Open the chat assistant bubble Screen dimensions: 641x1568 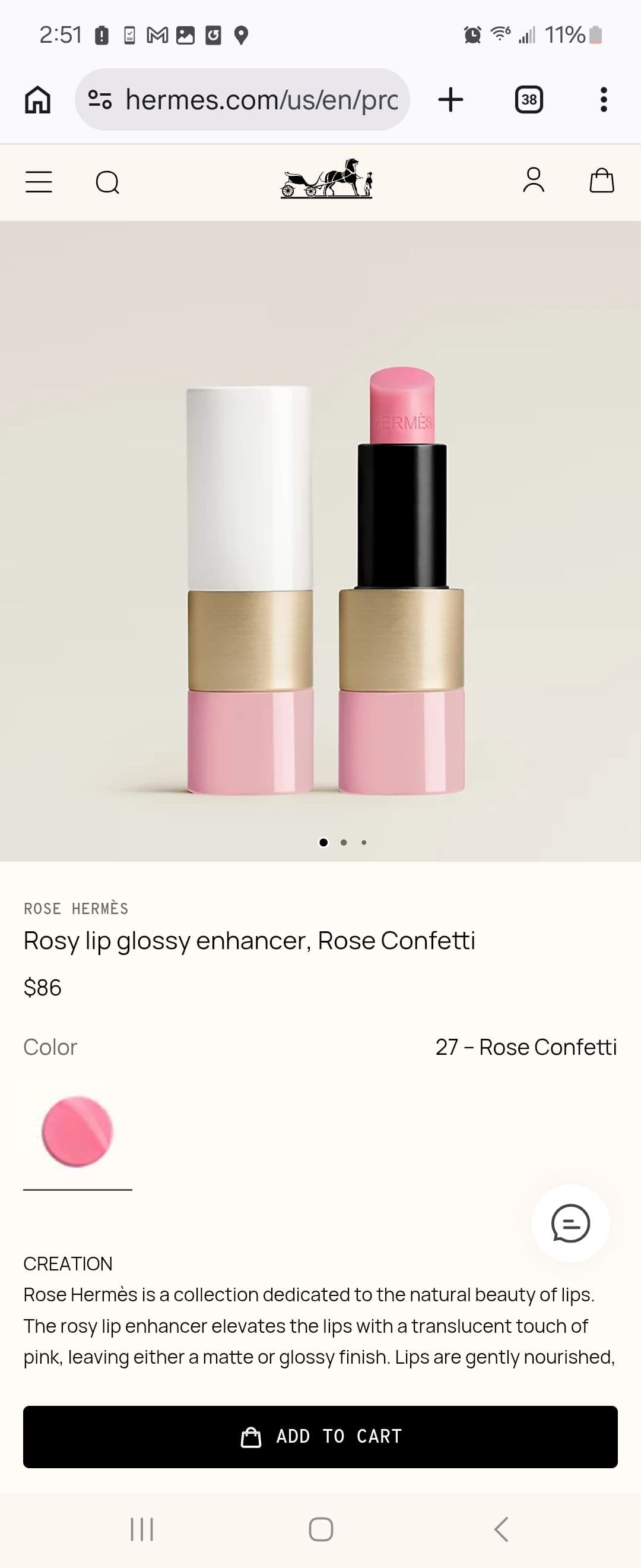point(570,1225)
